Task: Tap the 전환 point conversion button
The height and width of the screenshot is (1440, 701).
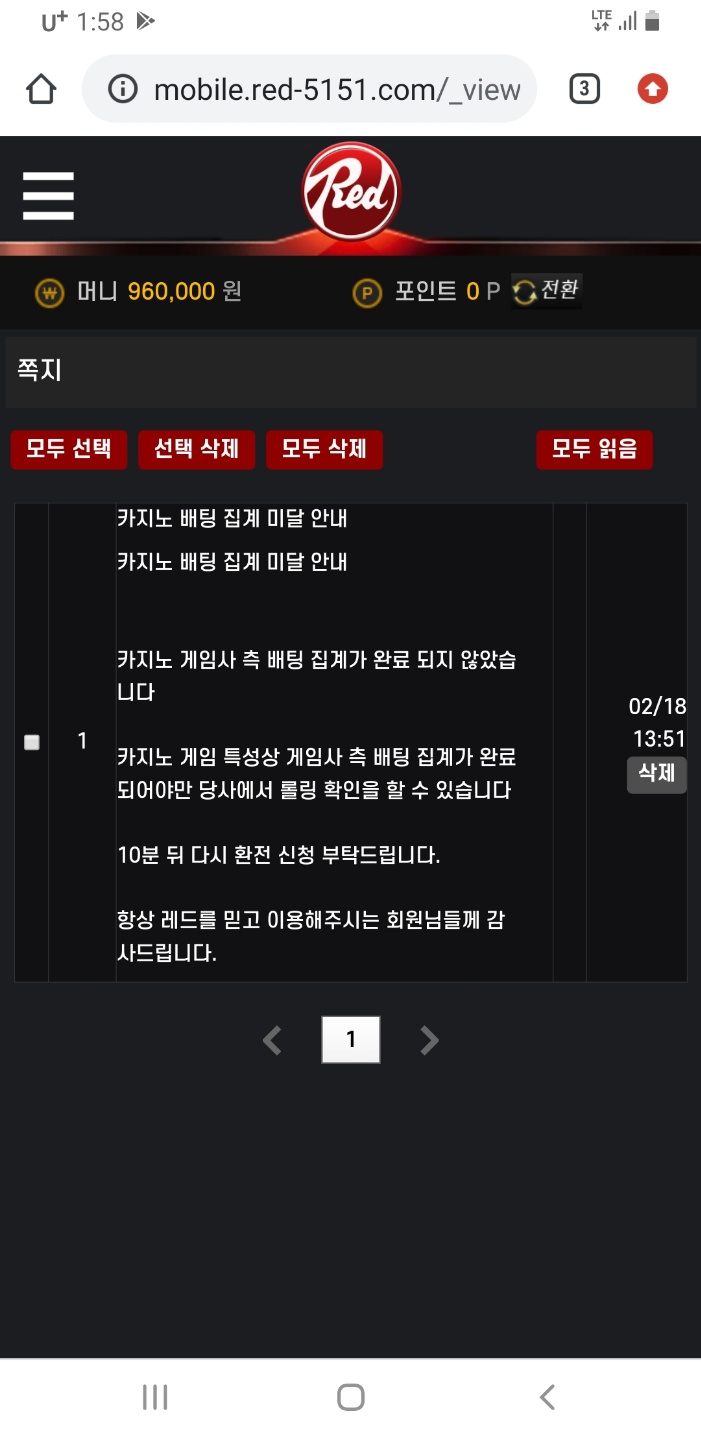Action: pos(546,291)
